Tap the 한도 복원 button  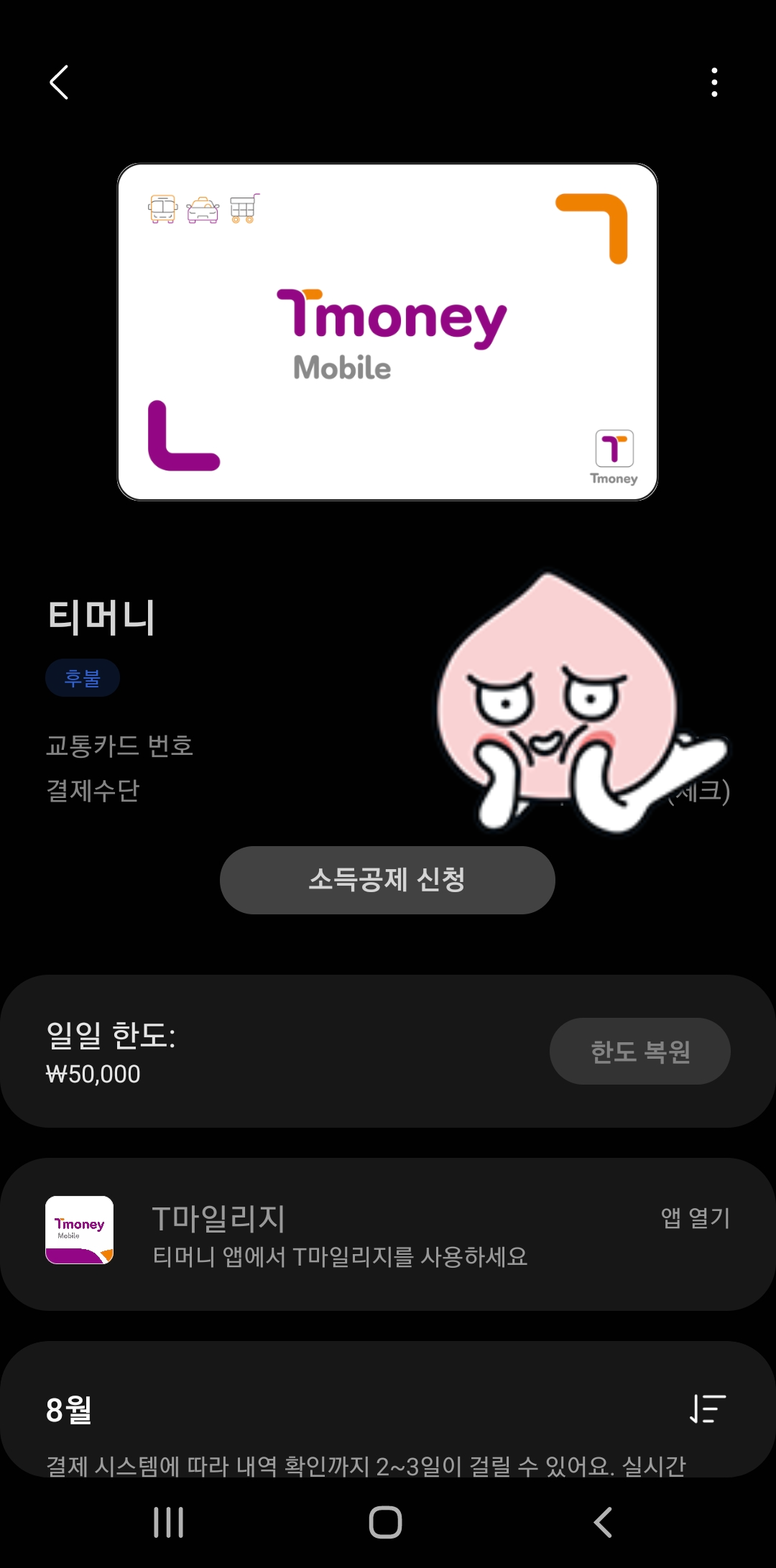[x=639, y=1051]
